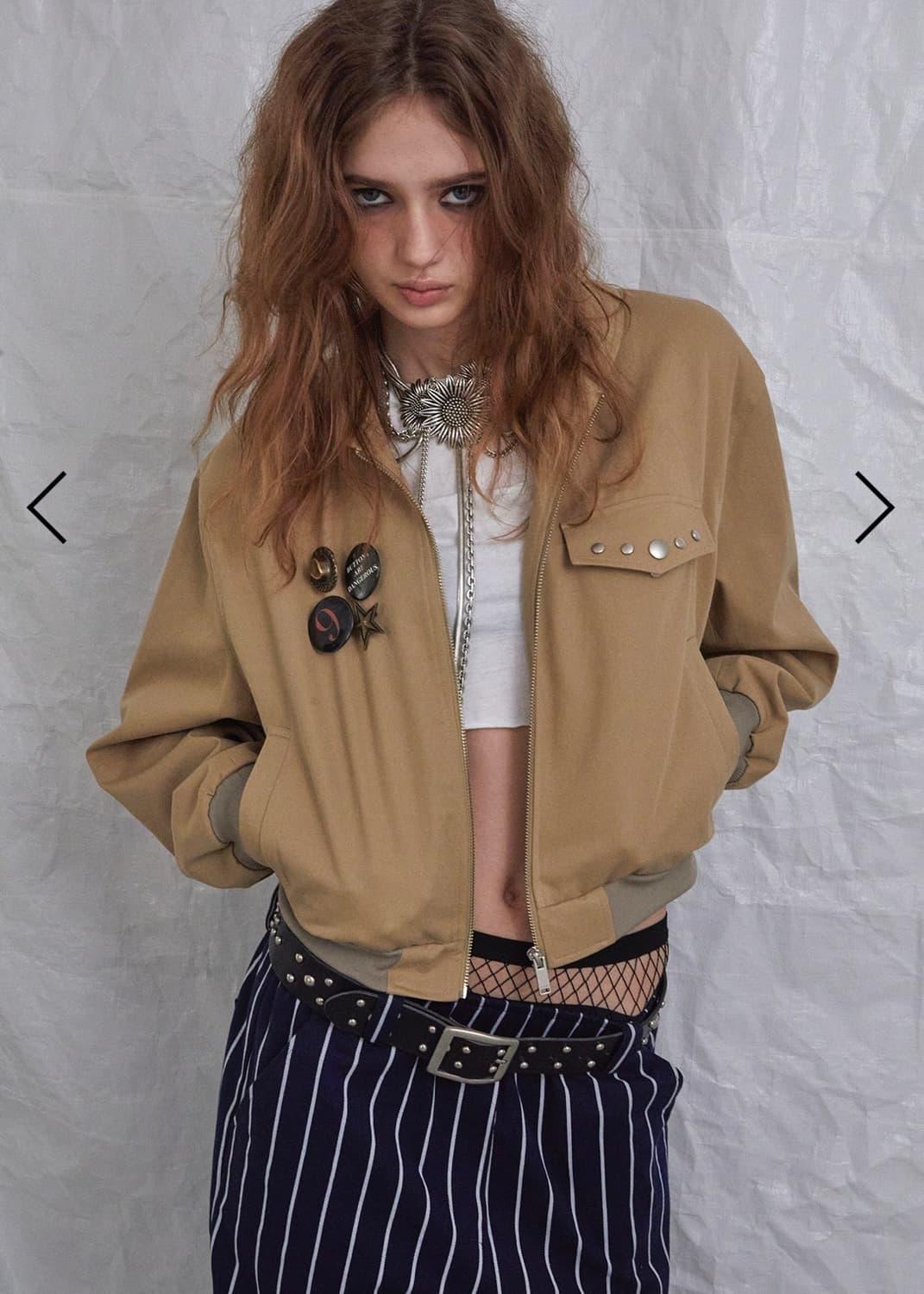Screen dimensions: 924x1294
Task: Go to the previous product photo
Action: coord(47,507)
